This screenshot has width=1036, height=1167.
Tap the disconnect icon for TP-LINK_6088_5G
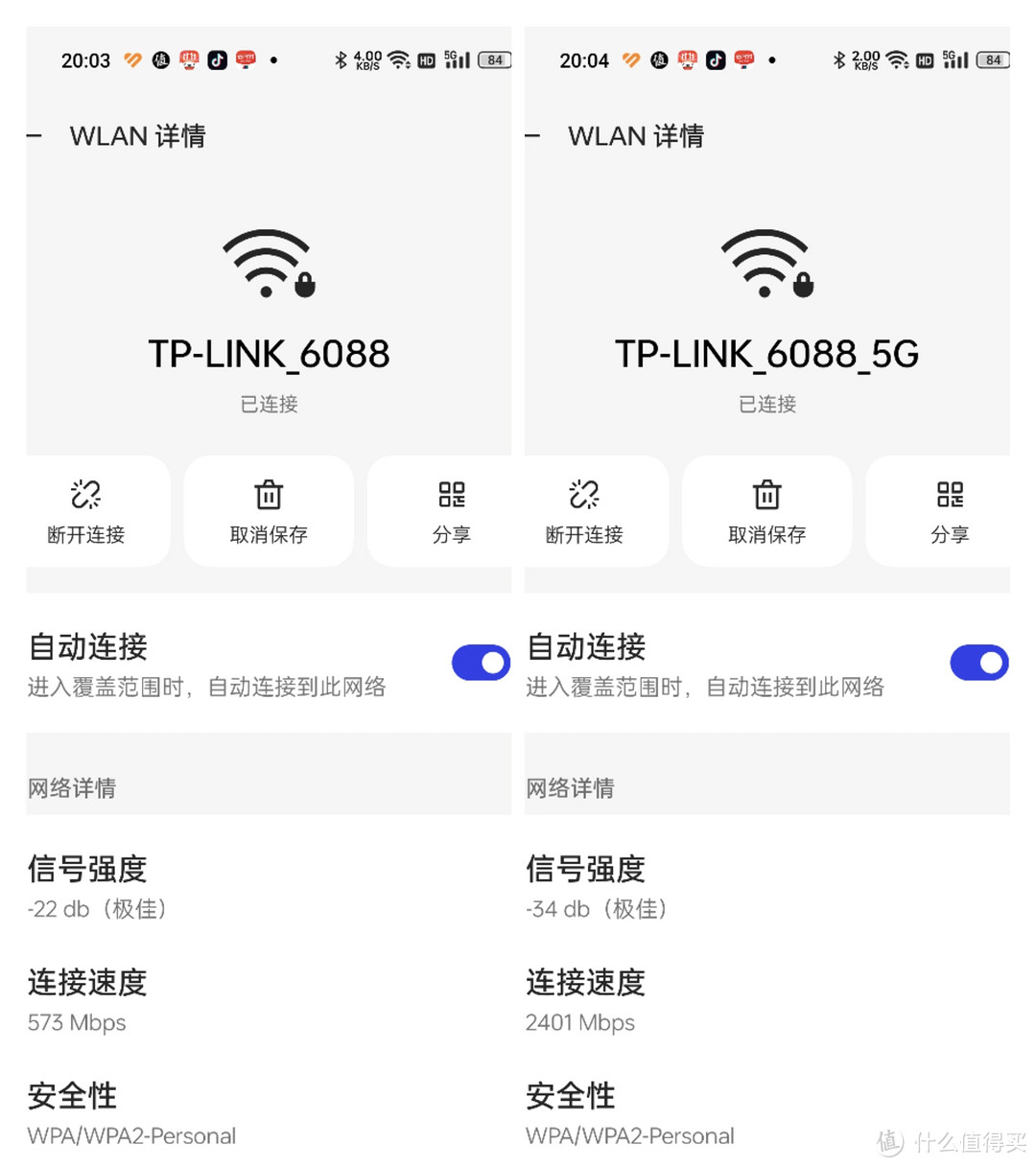tap(584, 495)
